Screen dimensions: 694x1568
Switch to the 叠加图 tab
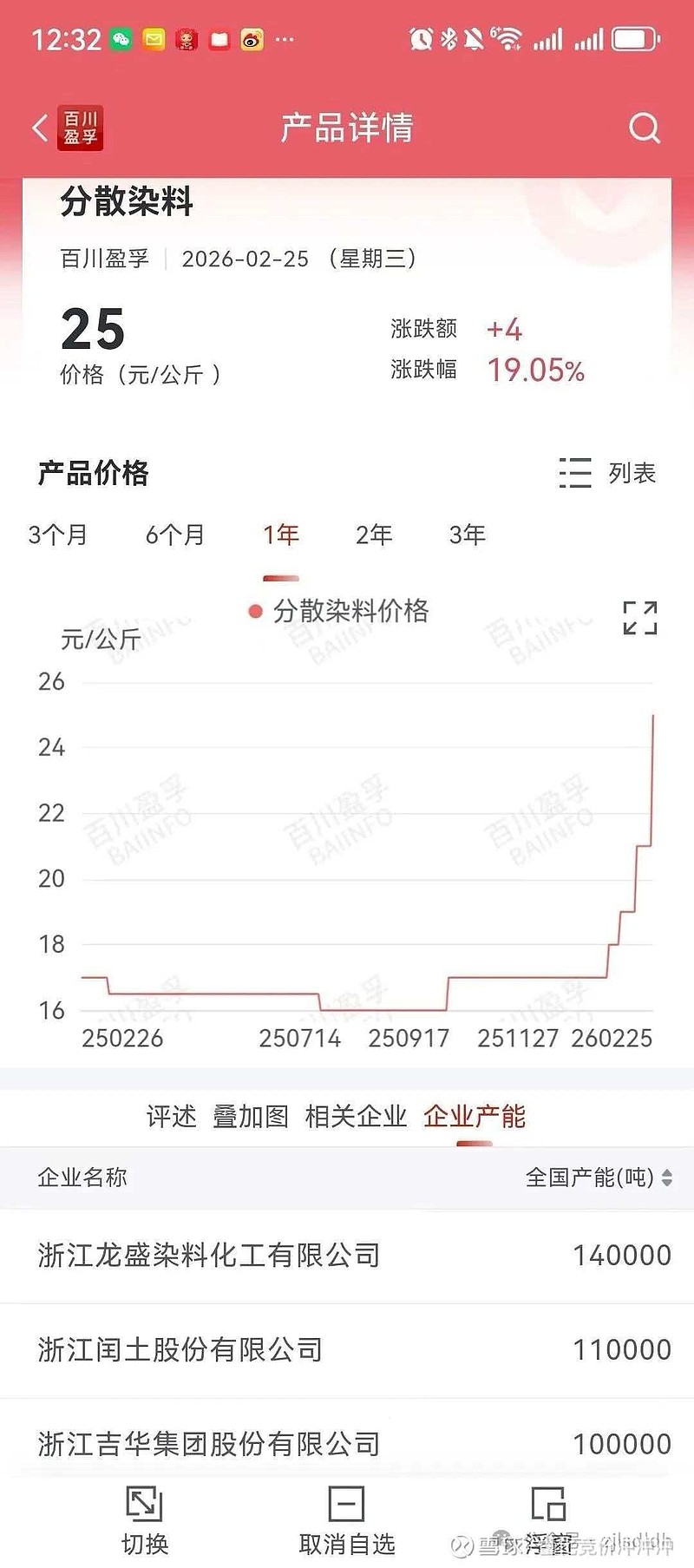tap(250, 1117)
